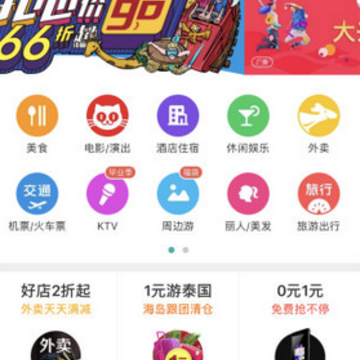Image resolution: width=360 pixels, height=360 pixels.
Task: Open the 1元游泰国 promo card
Action: pyautogui.click(x=178, y=316)
